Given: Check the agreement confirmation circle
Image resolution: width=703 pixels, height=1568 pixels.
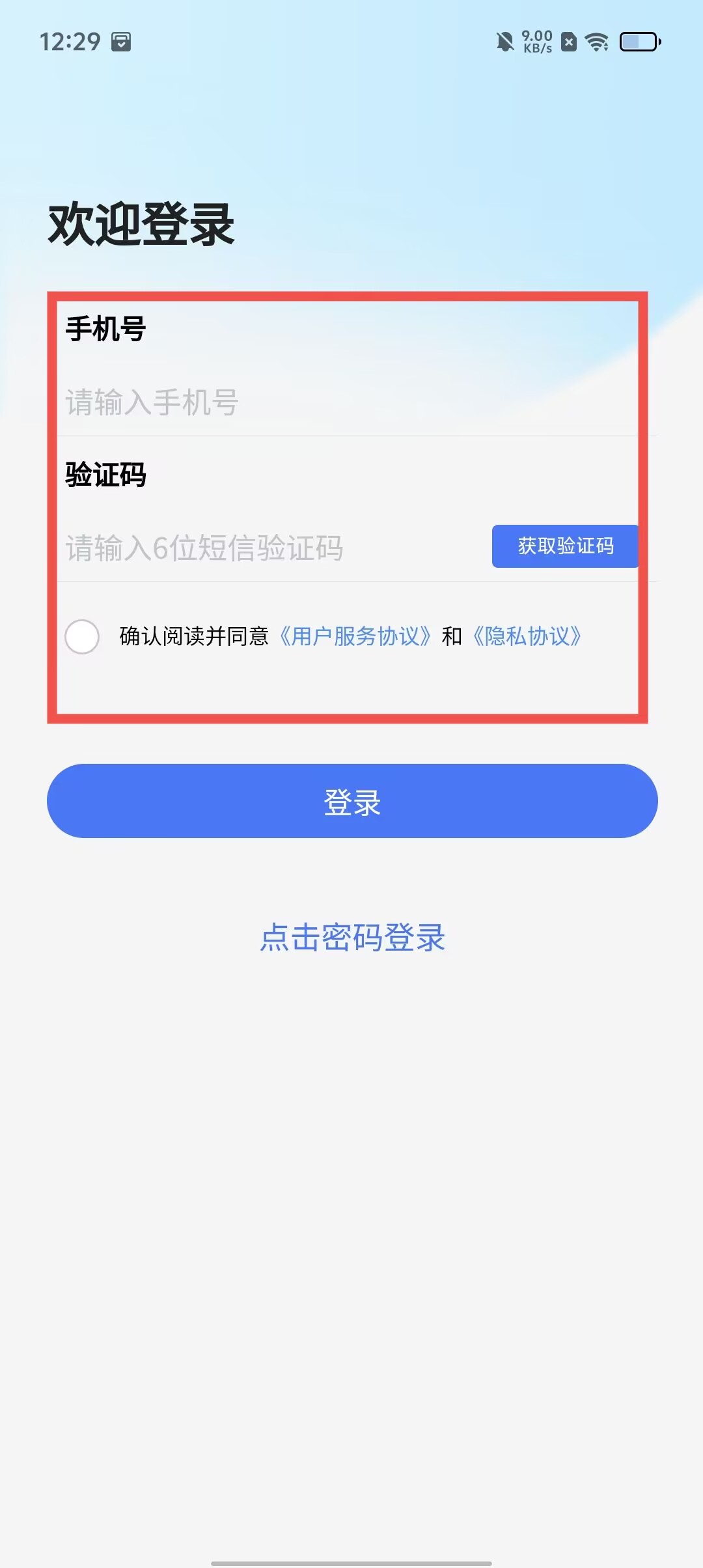Looking at the screenshot, I should pyautogui.click(x=82, y=636).
